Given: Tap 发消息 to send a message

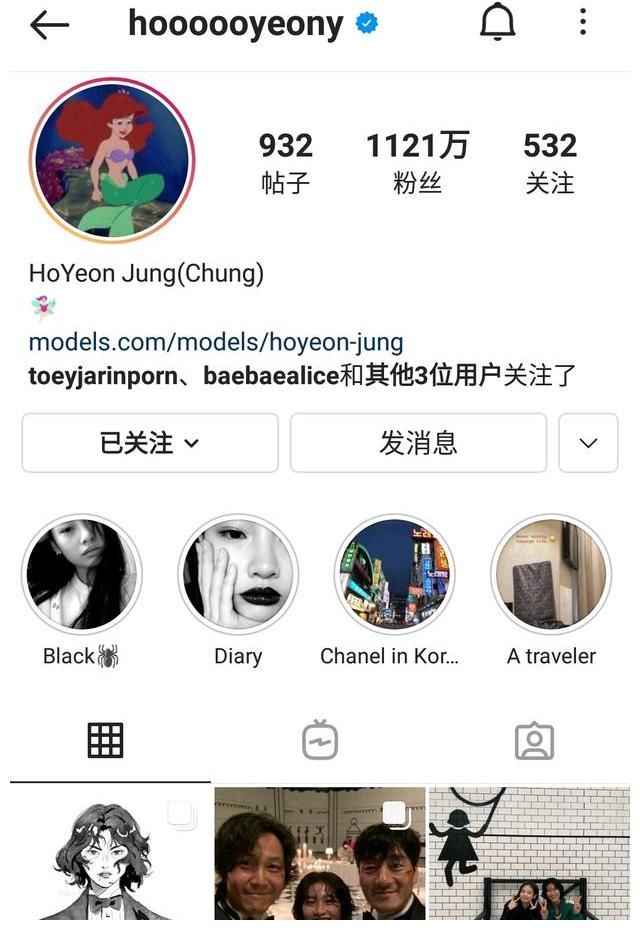Looking at the screenshot, I should coord(418,443).
